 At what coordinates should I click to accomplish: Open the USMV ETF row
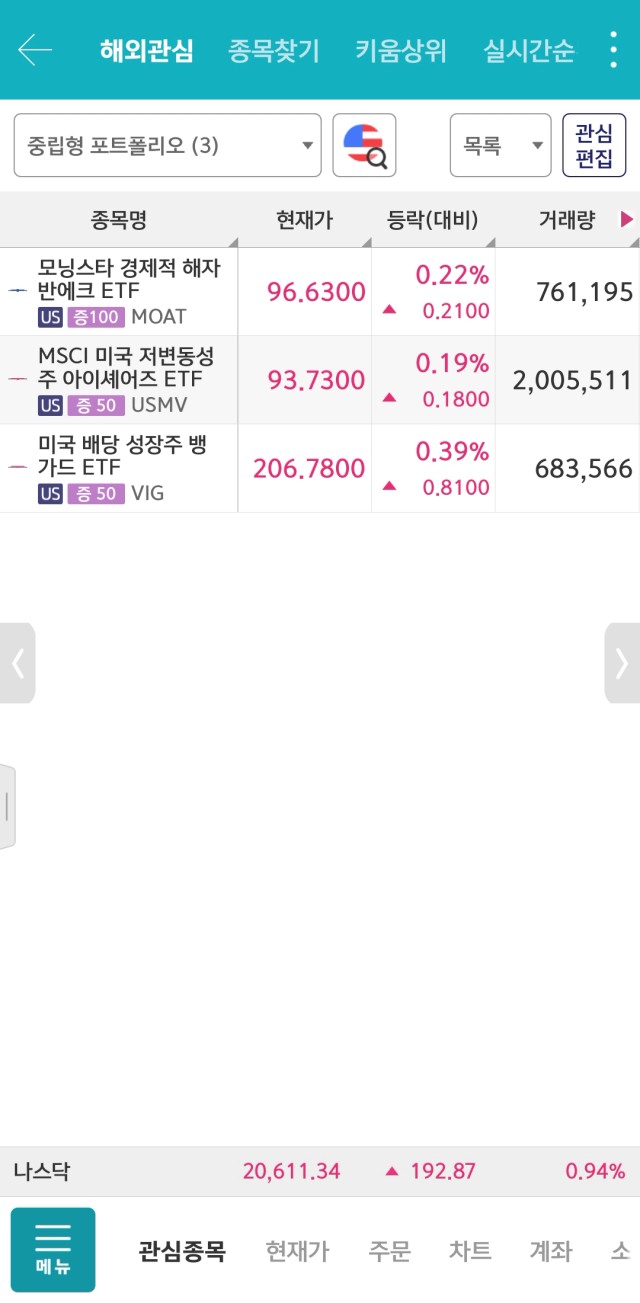click(320, 380)
